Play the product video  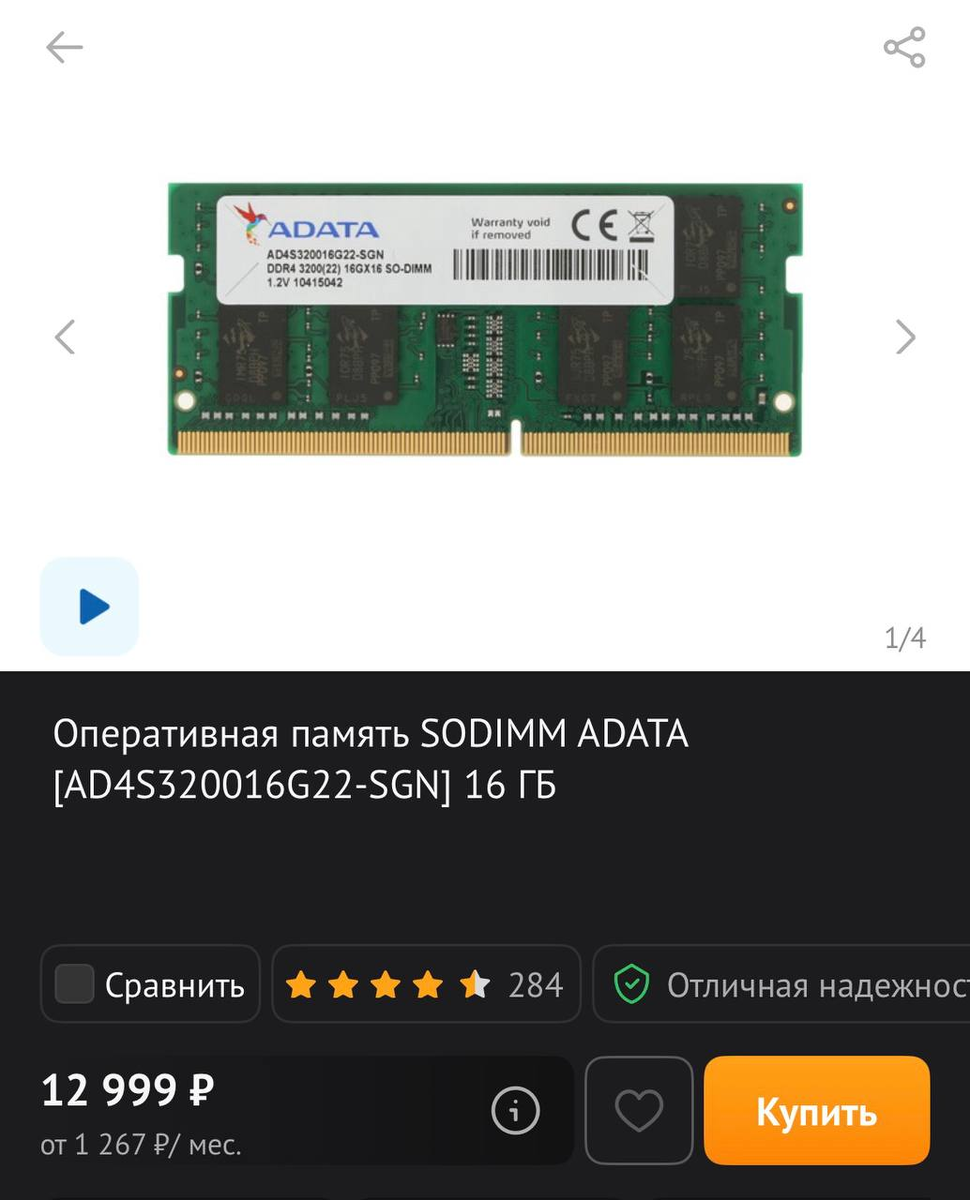89,606
